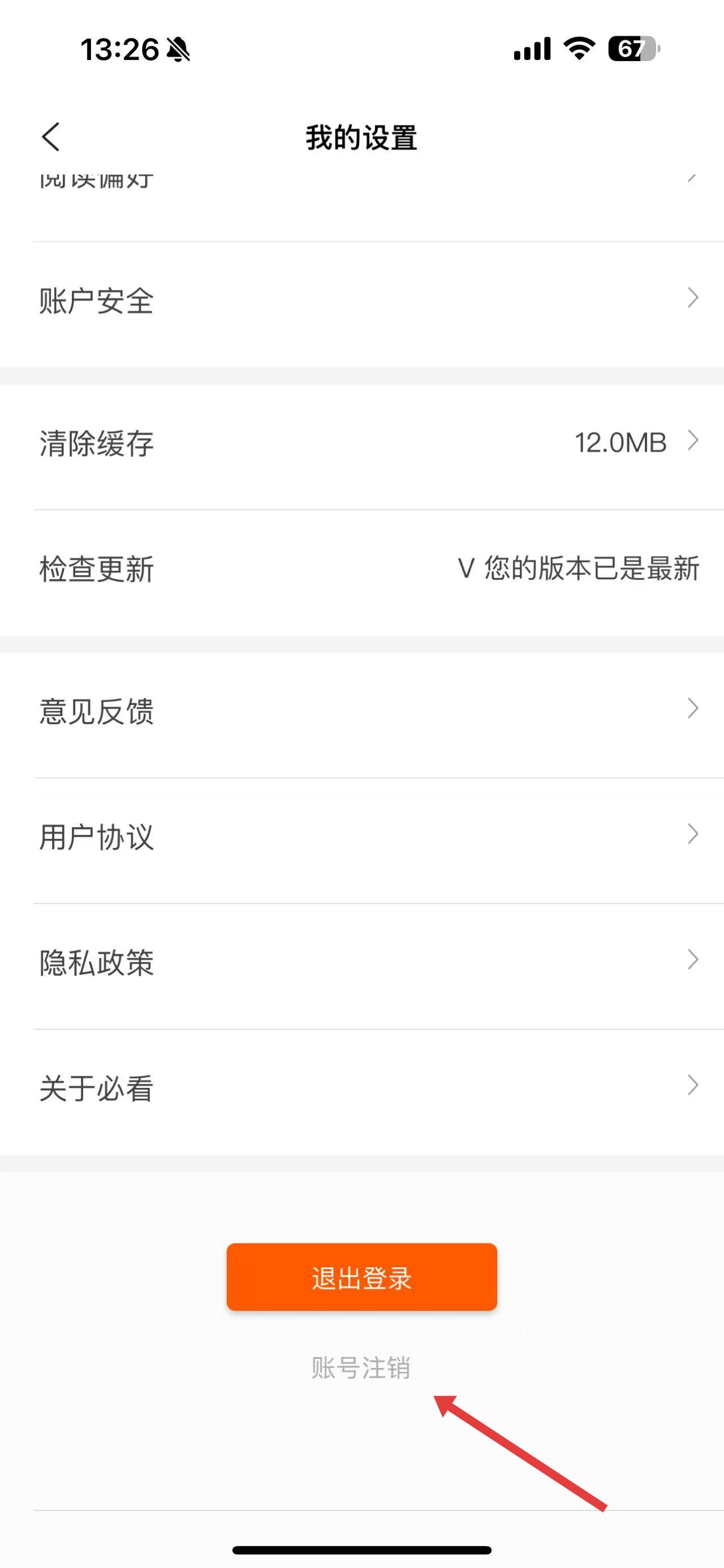Open 账户安全 settings

361,301
